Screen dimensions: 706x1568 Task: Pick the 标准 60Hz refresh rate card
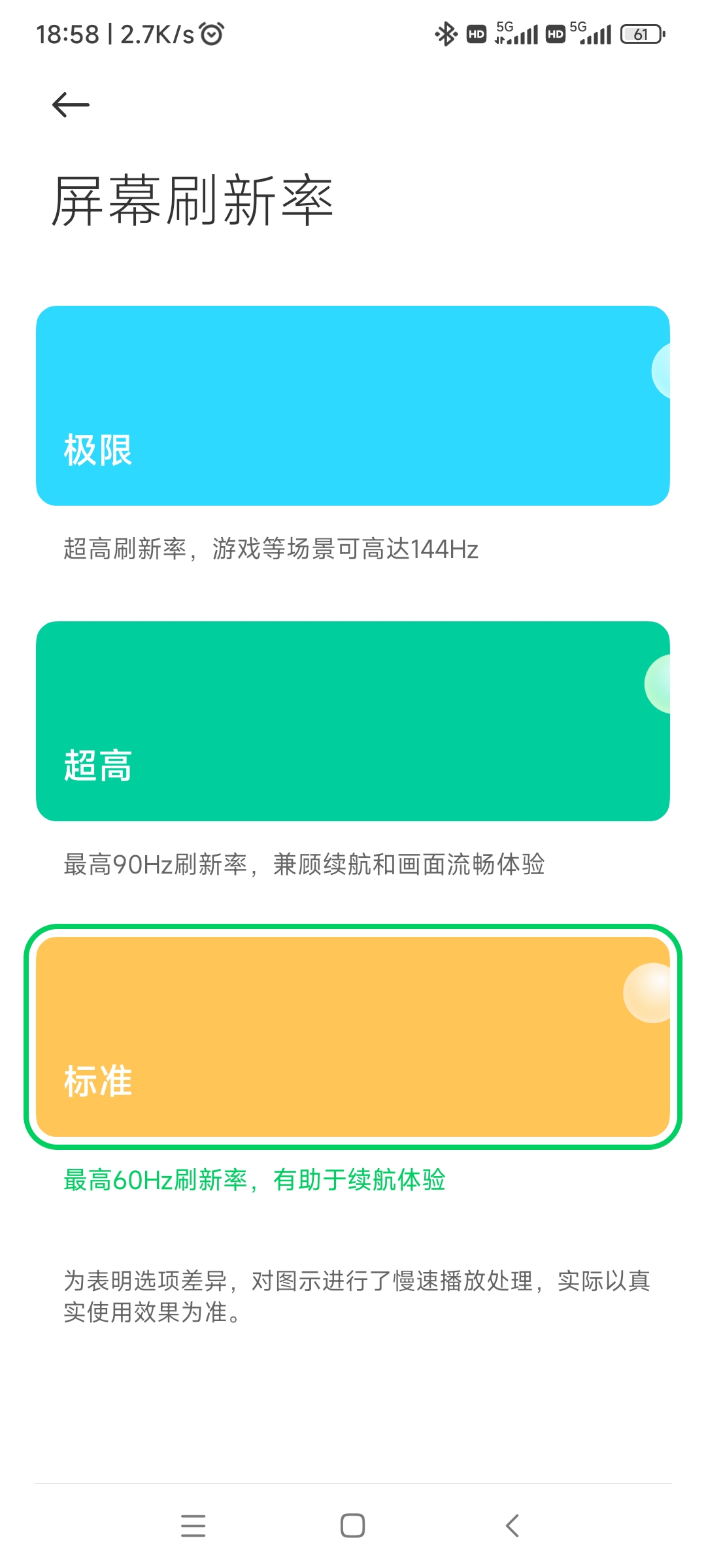[x=353, y=1037]
